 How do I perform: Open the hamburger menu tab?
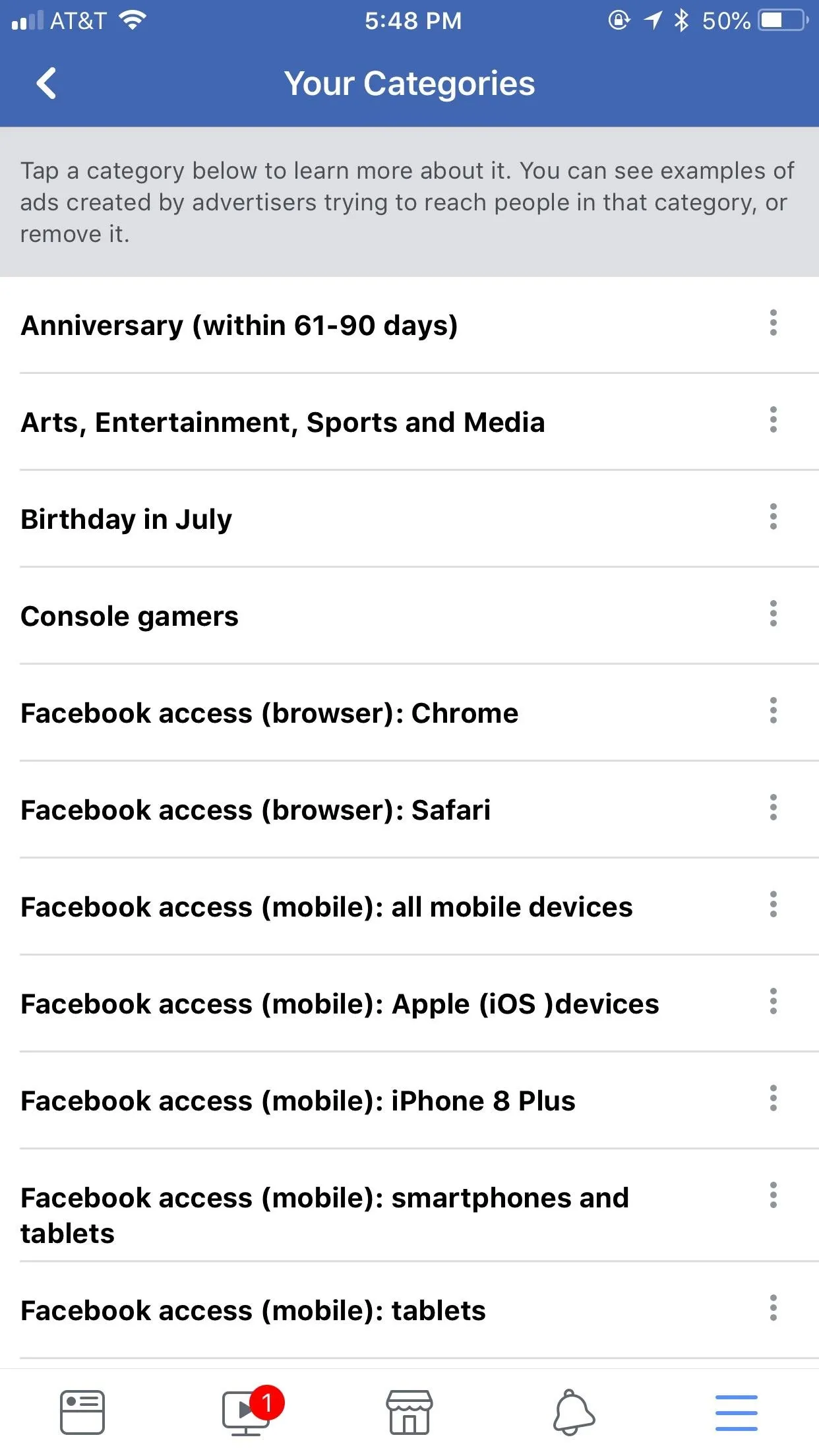tap(737, 1412)
